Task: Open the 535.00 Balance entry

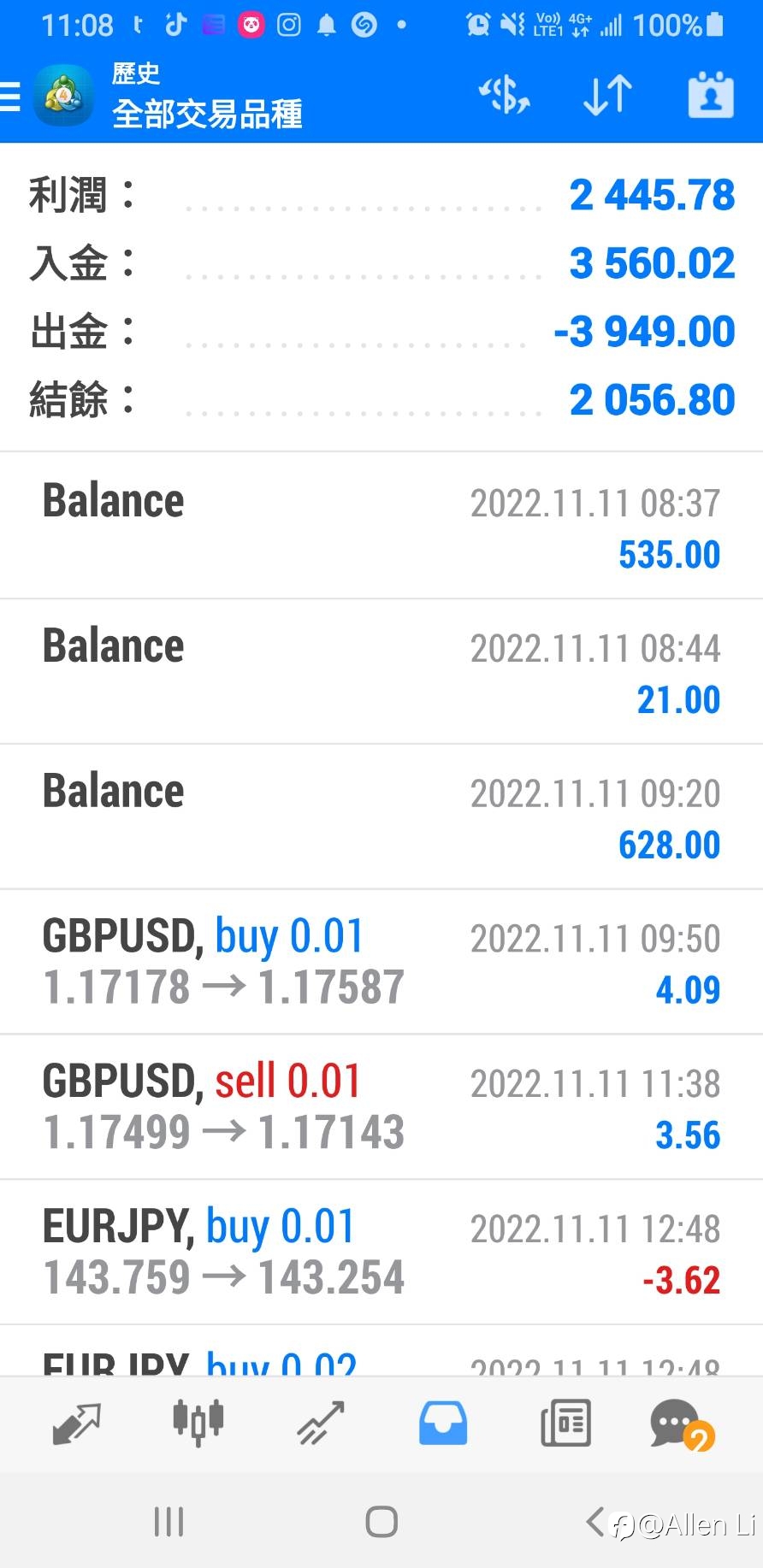Action: [x=381, y=526]
